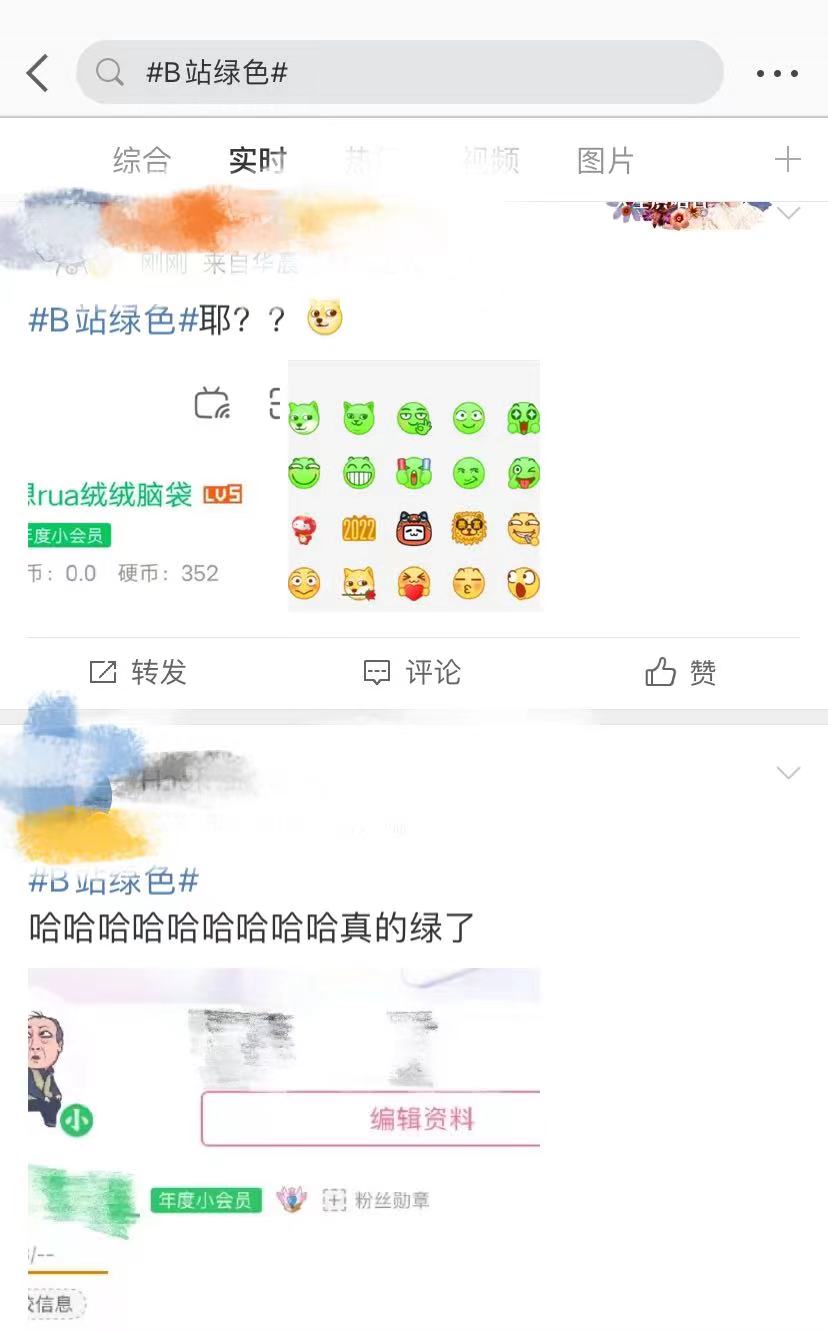Open the #B站绿色# hashtag in the 耶?? post
The image size is (828, 1332).
click(x=115, y=320)
